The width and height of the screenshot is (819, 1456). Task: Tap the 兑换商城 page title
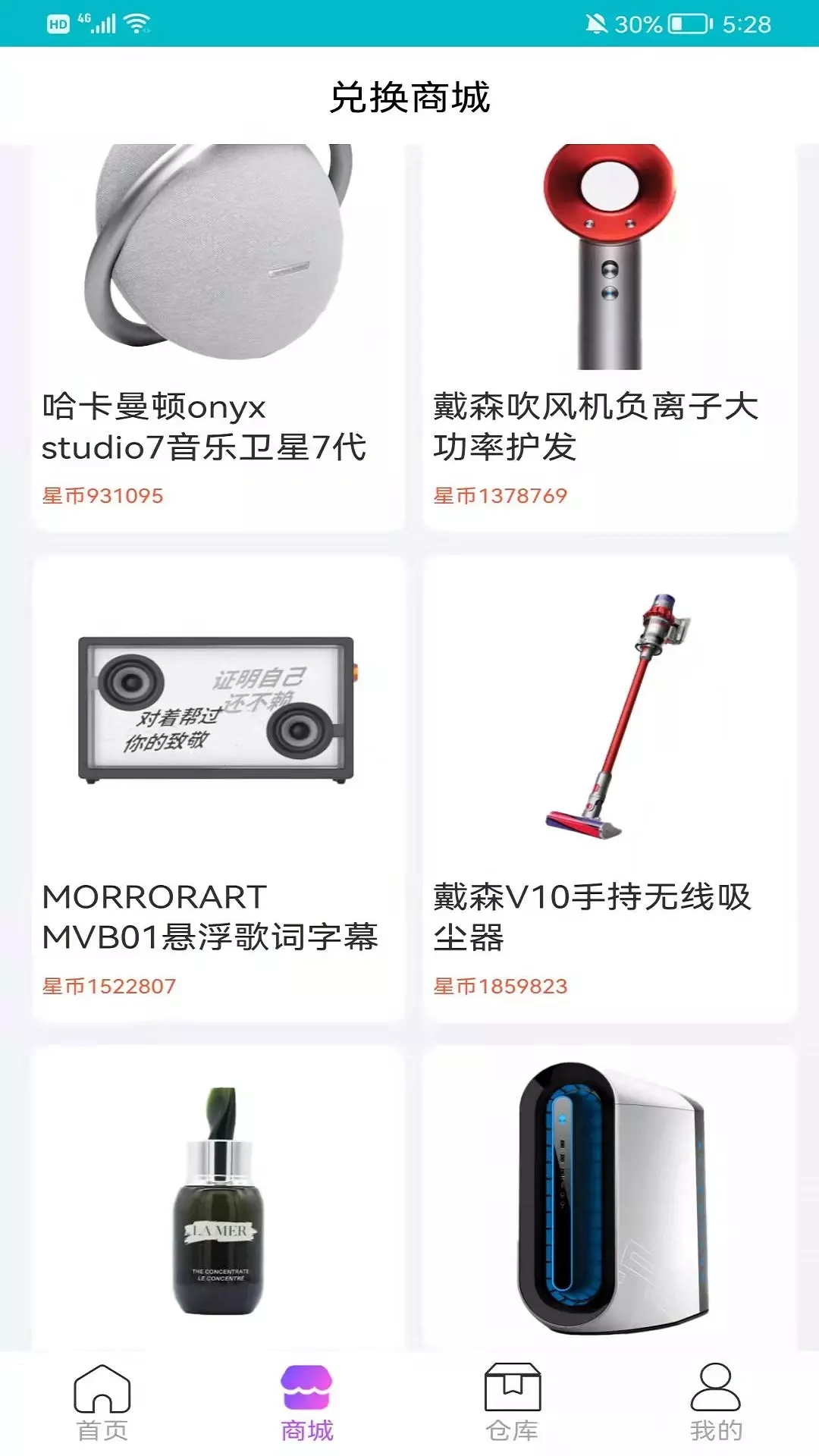pos(409,96)
